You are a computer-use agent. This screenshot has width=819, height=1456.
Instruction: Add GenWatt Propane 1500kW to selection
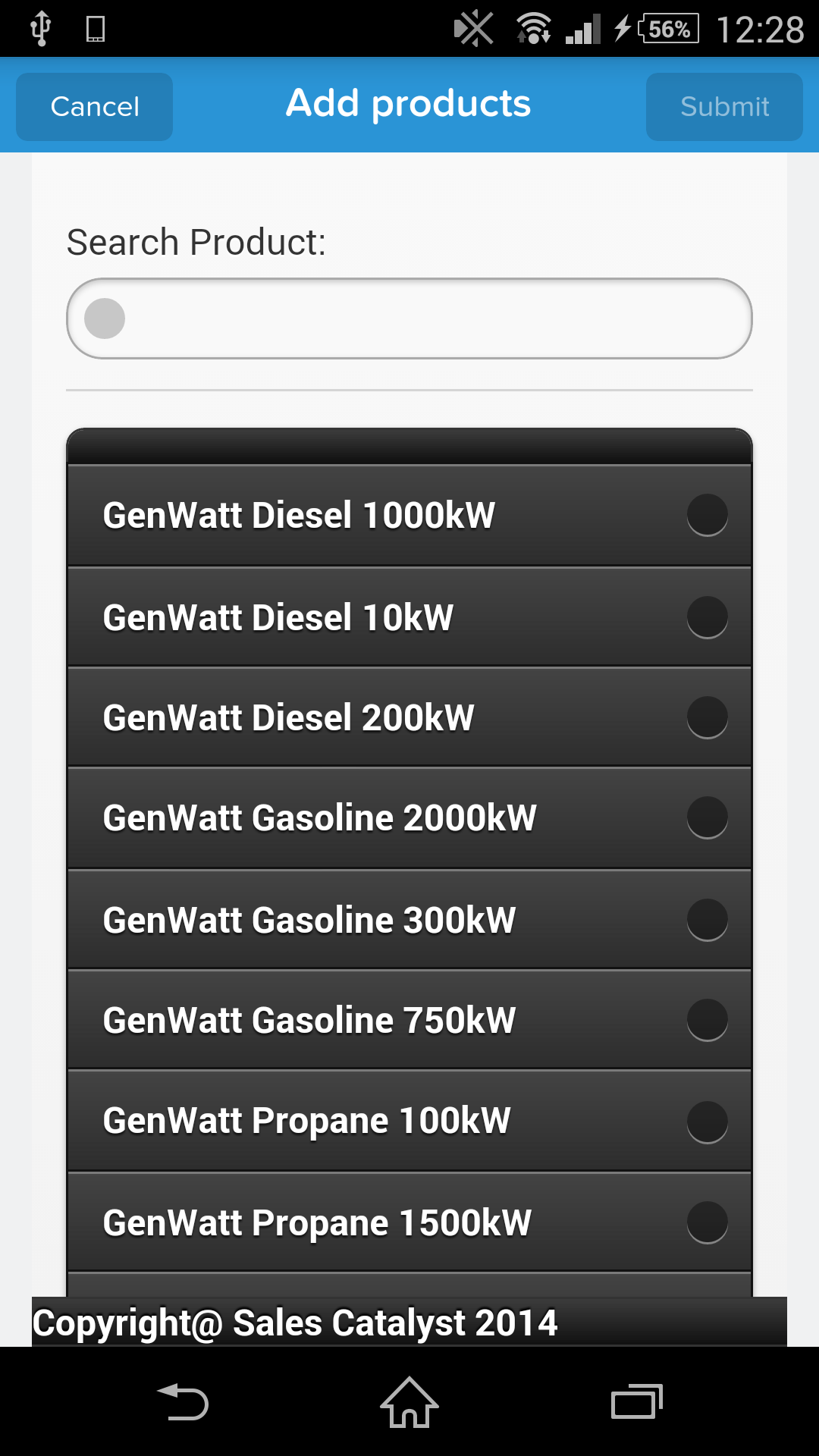707,1222
